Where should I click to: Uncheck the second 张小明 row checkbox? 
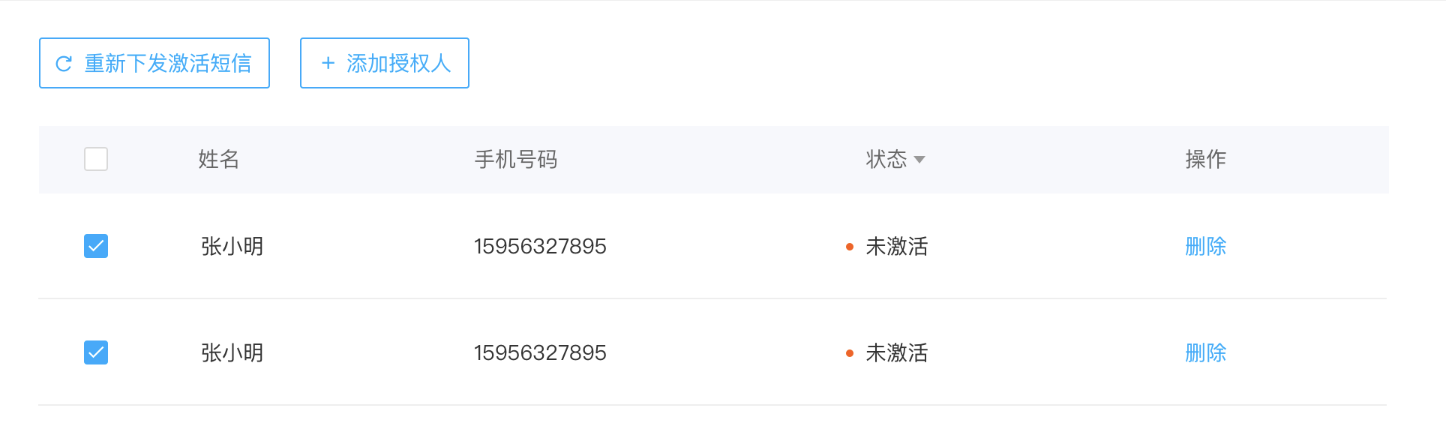click(96, 352)
